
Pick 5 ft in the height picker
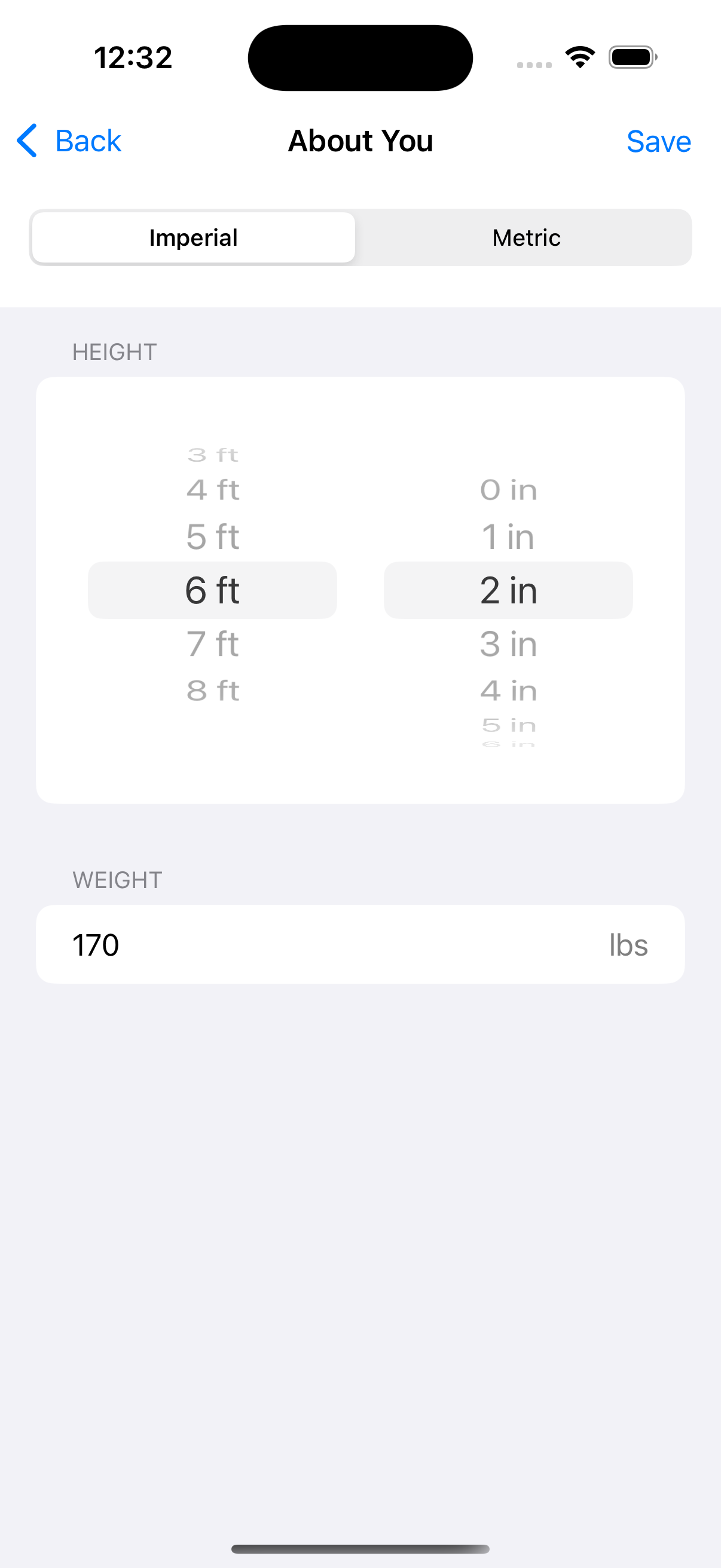(x=212, y=537)
